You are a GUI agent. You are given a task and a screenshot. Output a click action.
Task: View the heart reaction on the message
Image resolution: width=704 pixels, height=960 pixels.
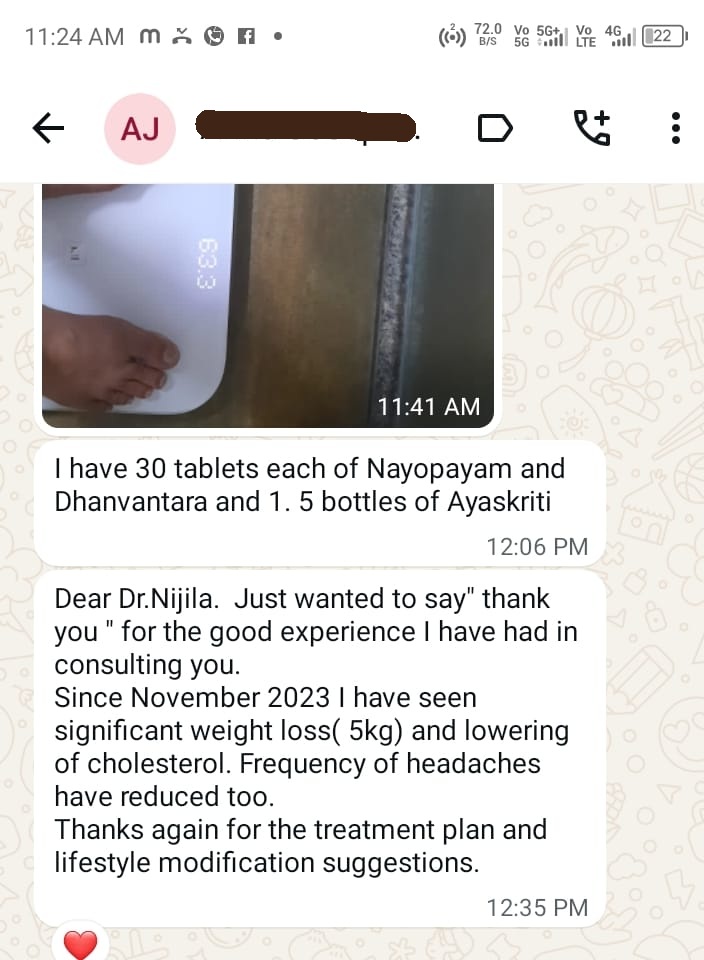point(80,943)
